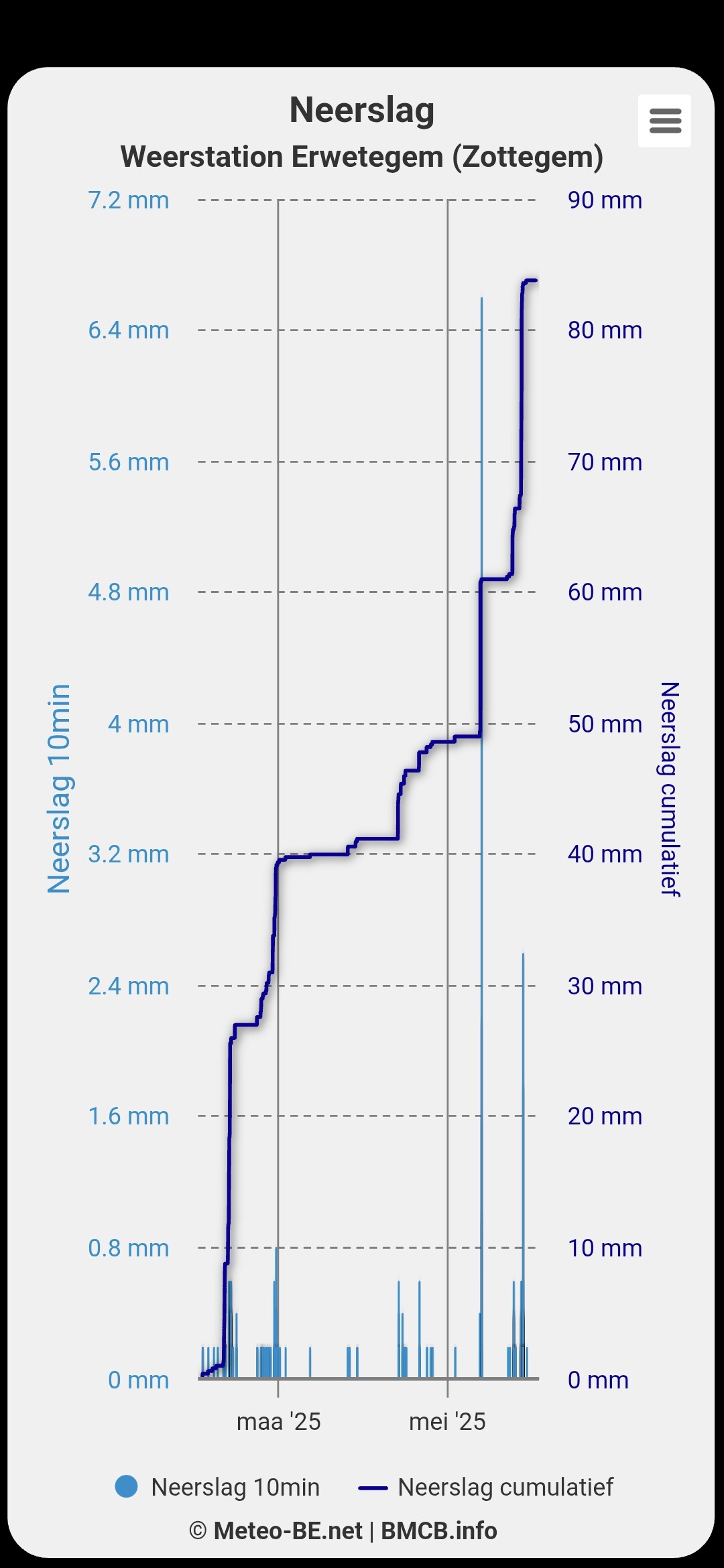
Task: Open the chart export hamburger menu
Action: 664,121
